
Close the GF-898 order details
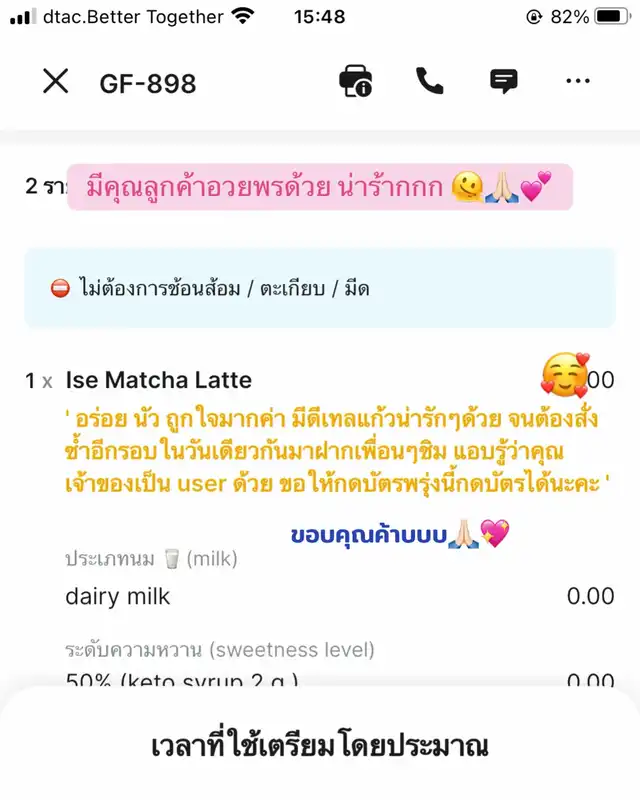55,81
